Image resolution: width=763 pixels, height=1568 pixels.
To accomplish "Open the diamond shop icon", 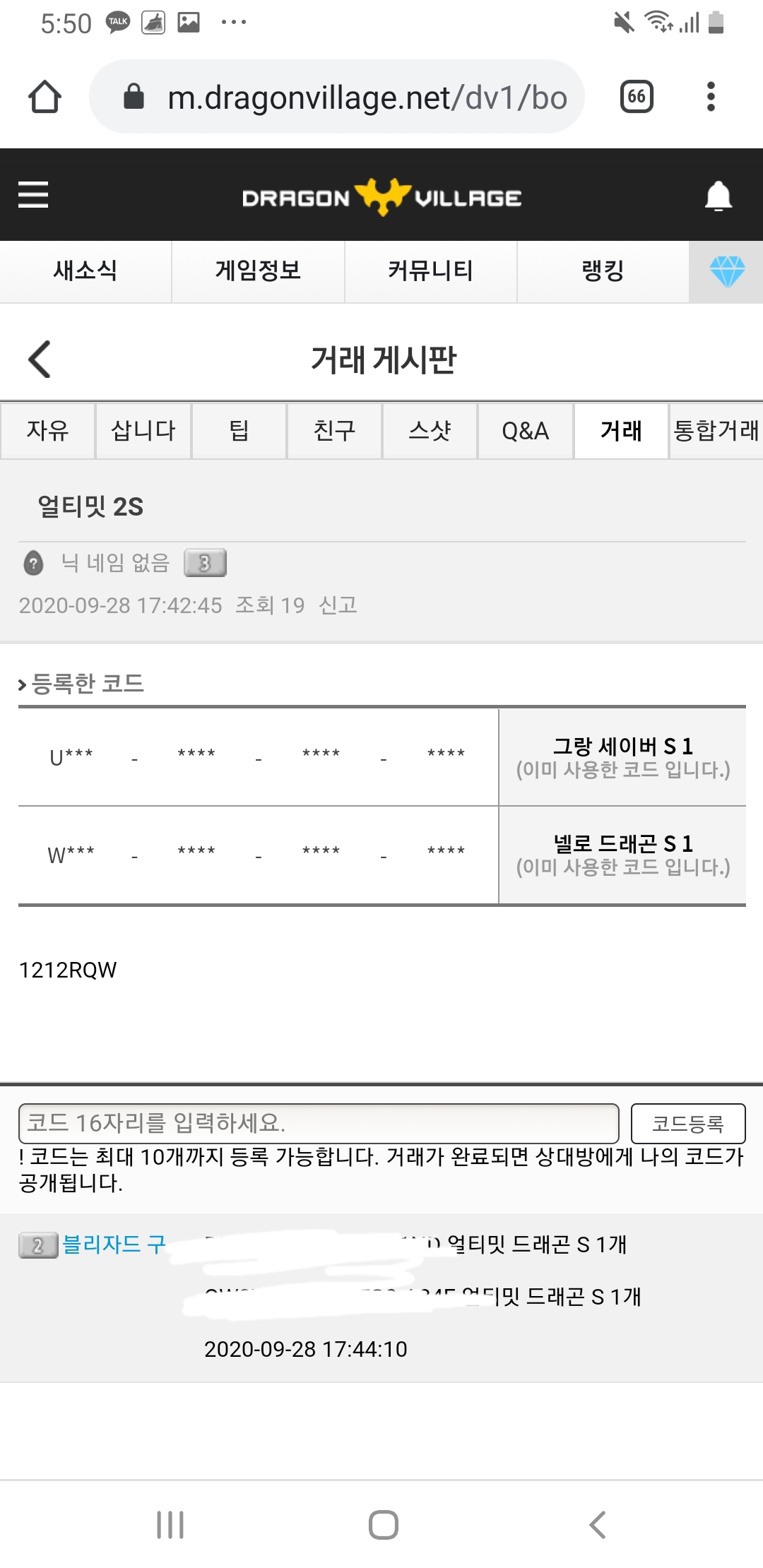I will coord(726,272).
